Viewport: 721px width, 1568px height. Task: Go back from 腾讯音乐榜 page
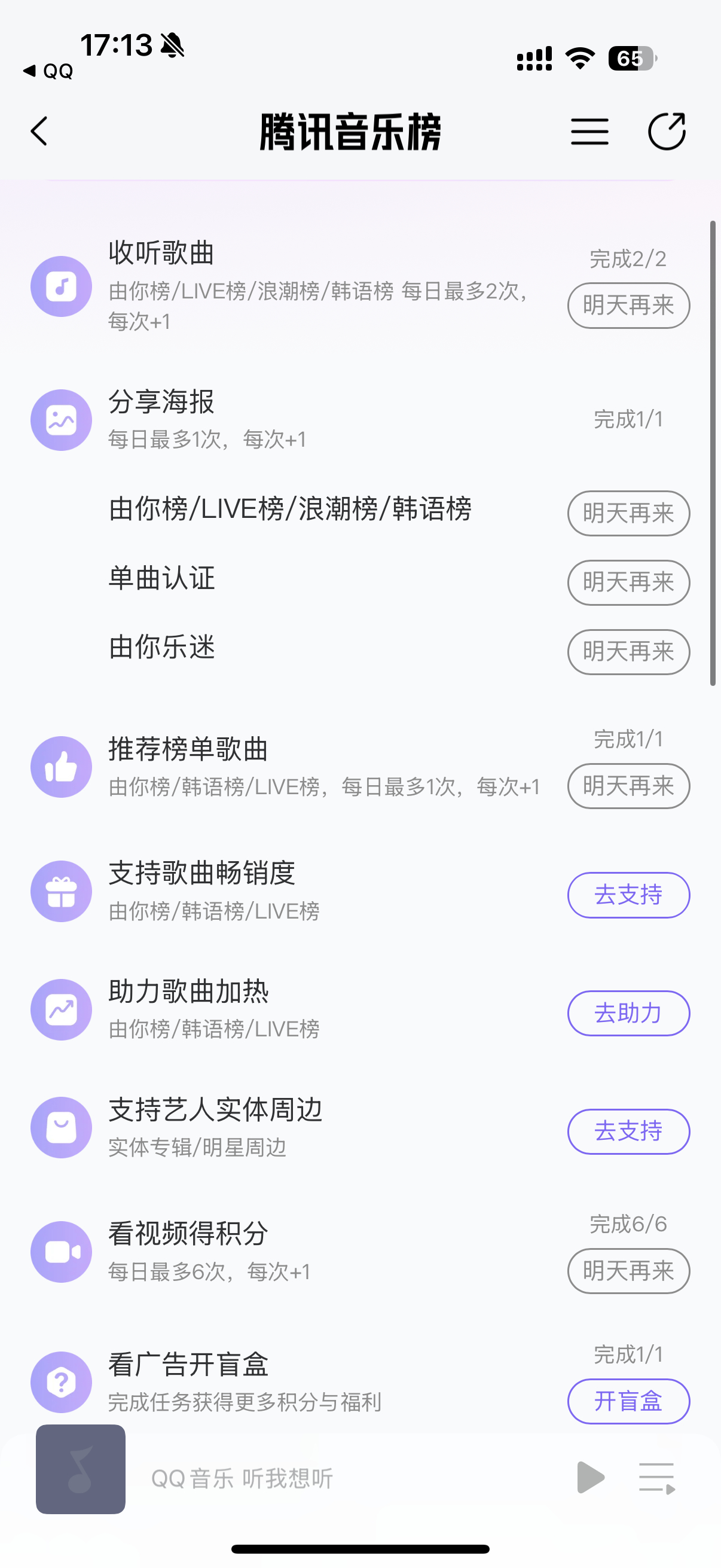[x=39, y=131]
